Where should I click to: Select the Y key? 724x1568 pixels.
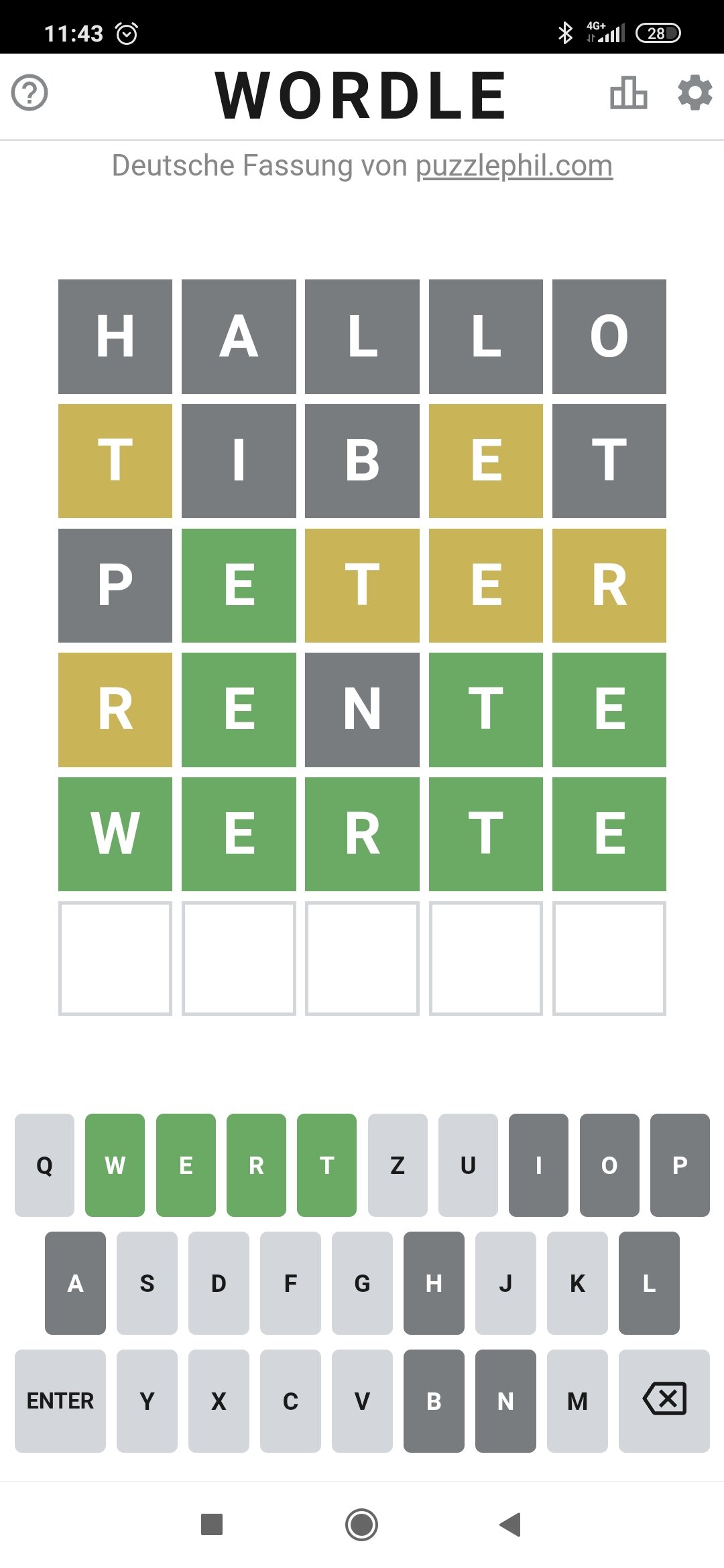147,1400
